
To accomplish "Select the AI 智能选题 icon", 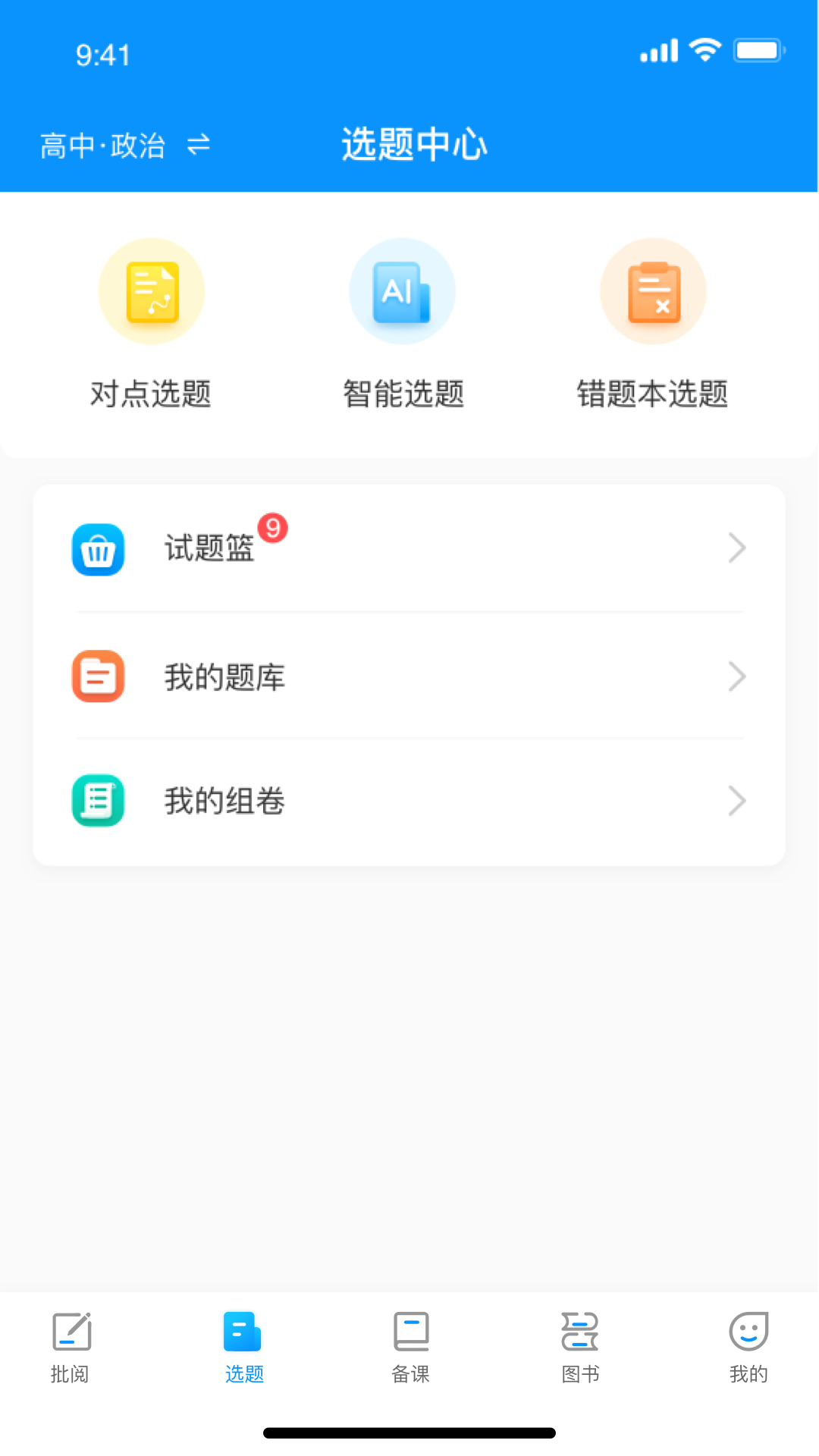I will coord(402,290).
